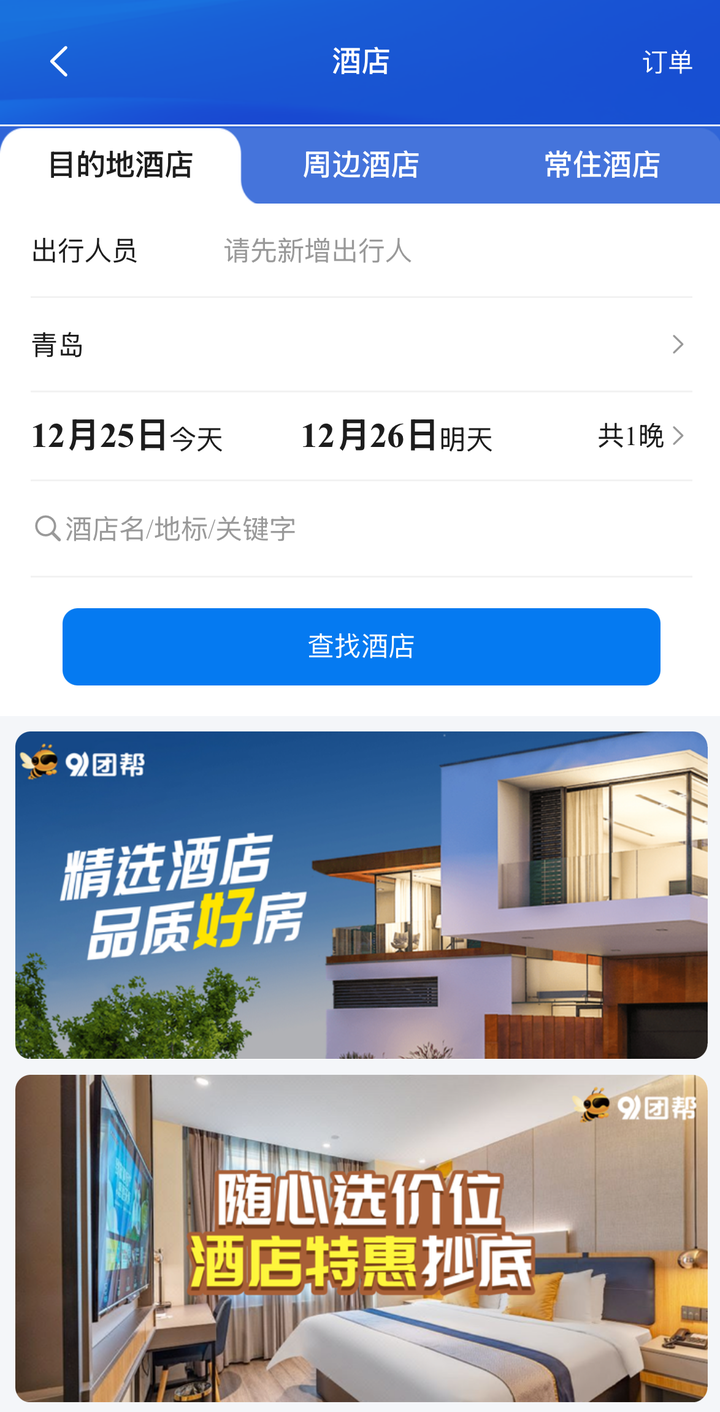This screenshot has height=1412, width=720.
Task: Switch to 周边酒店 tab
Action: coord(361,165)
